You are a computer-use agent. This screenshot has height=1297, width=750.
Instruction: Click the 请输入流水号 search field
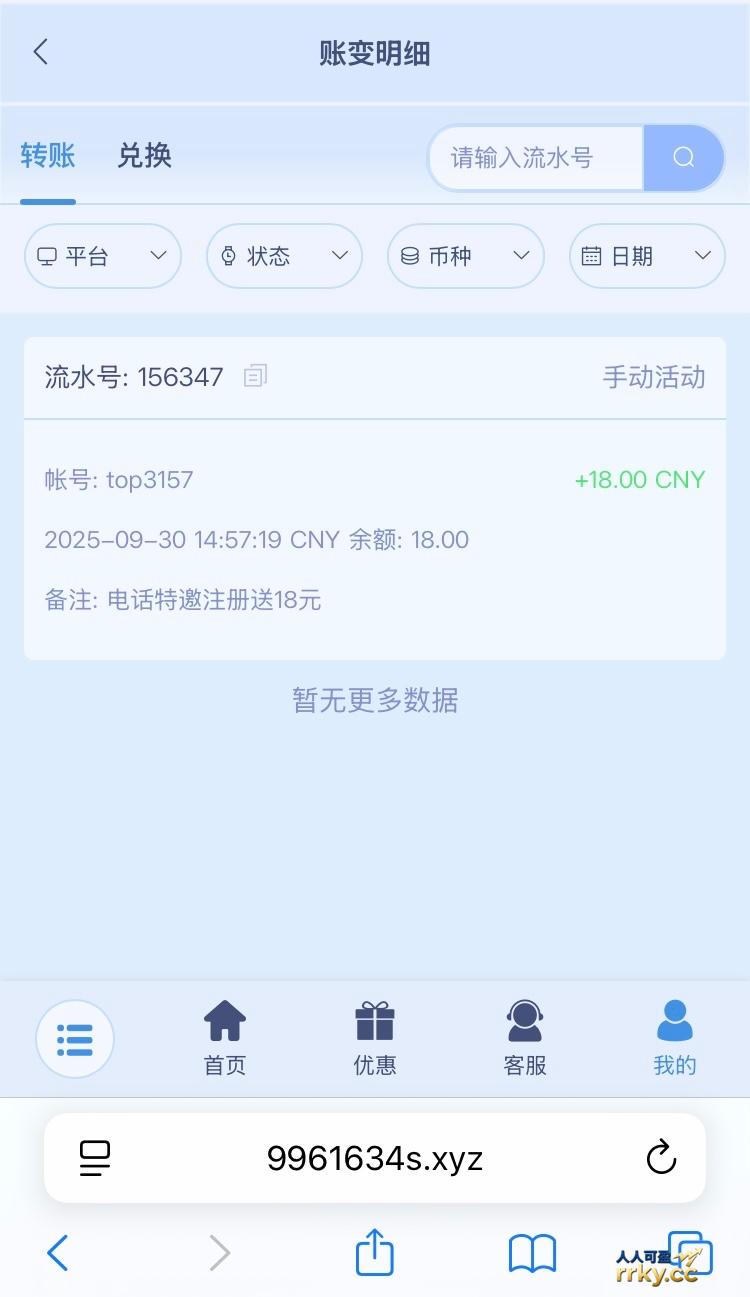(535, 157)
